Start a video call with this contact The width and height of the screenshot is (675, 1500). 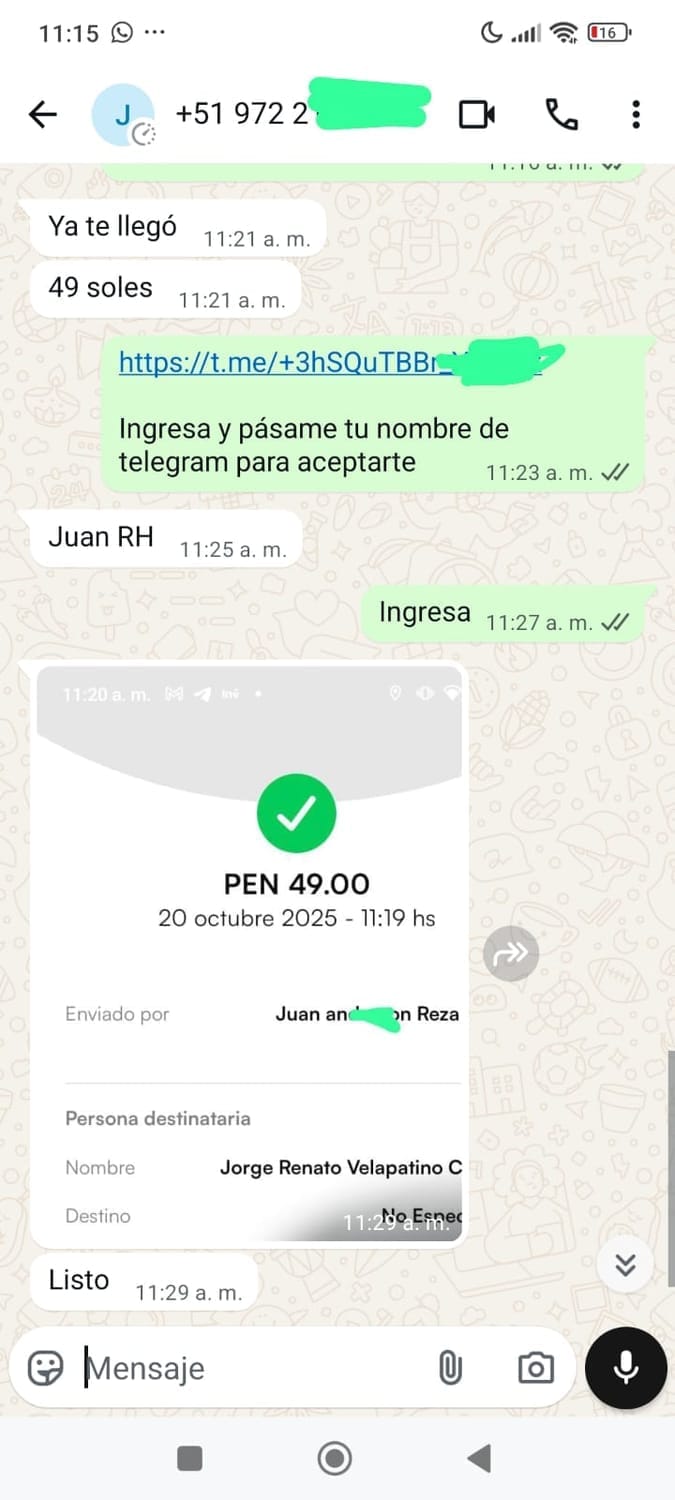tap(477, 116)
